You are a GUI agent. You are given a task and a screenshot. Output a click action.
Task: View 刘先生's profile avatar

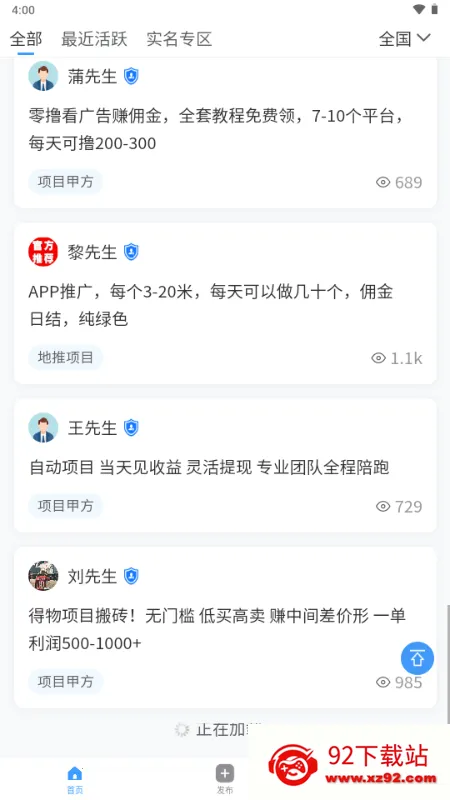click(43, 576)
